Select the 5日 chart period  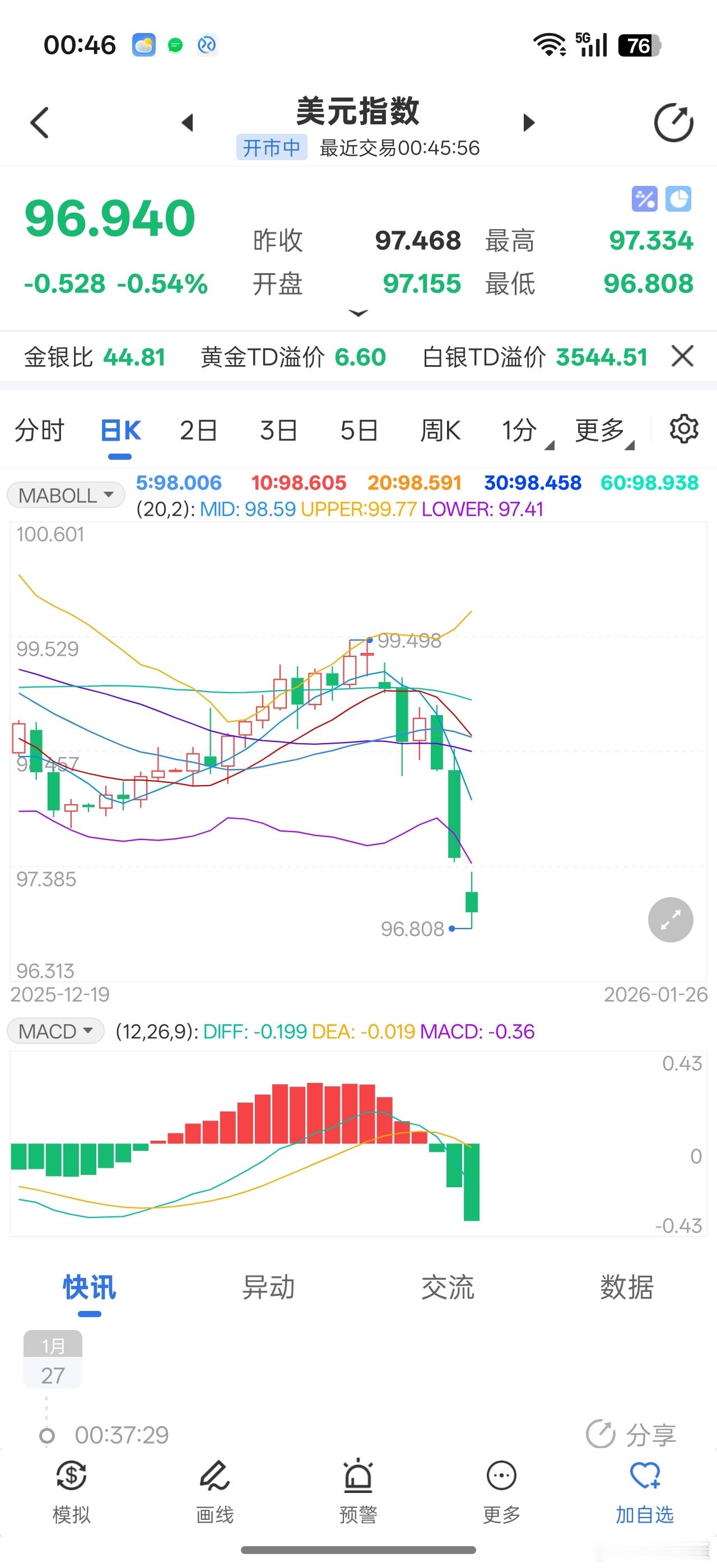pos(359,431)
